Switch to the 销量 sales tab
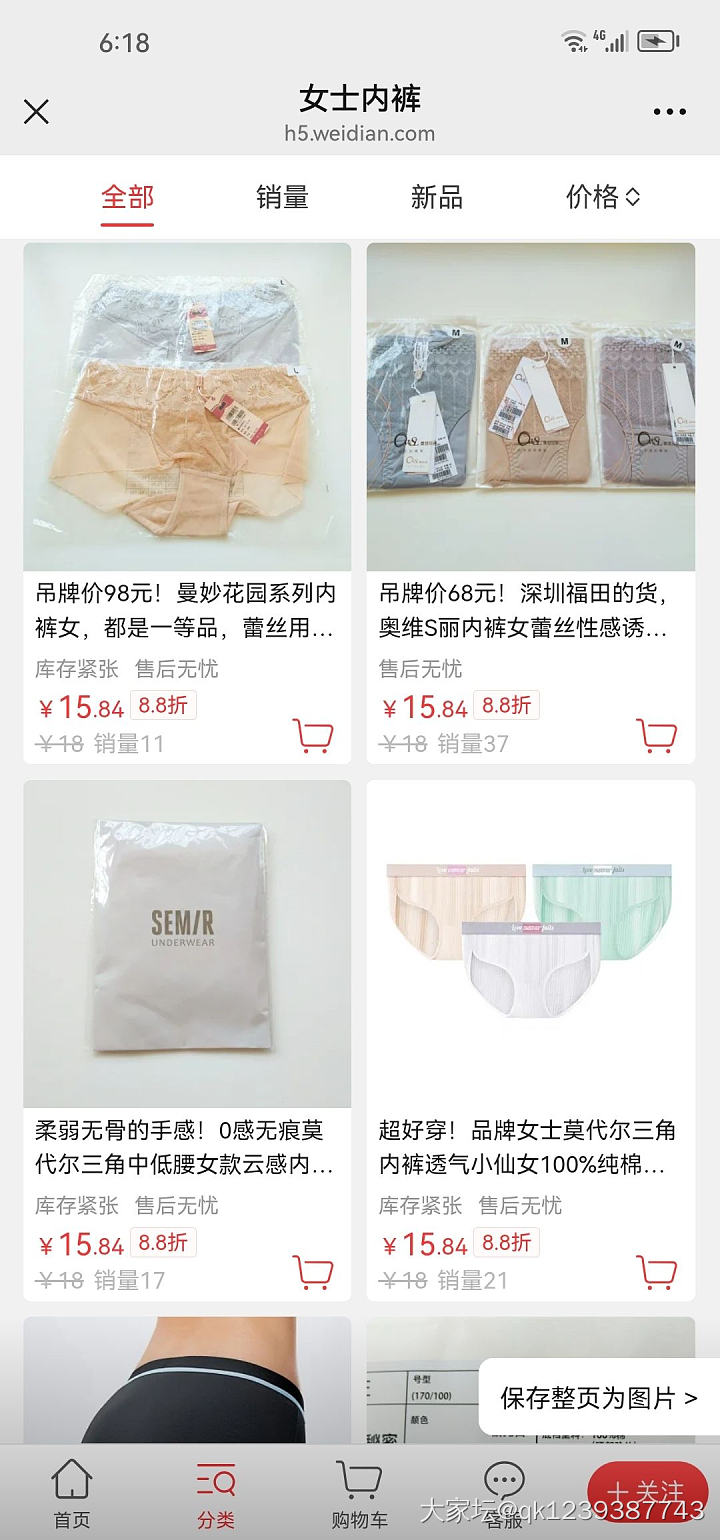Screen dimensions: 720x1540 (281, 197)
